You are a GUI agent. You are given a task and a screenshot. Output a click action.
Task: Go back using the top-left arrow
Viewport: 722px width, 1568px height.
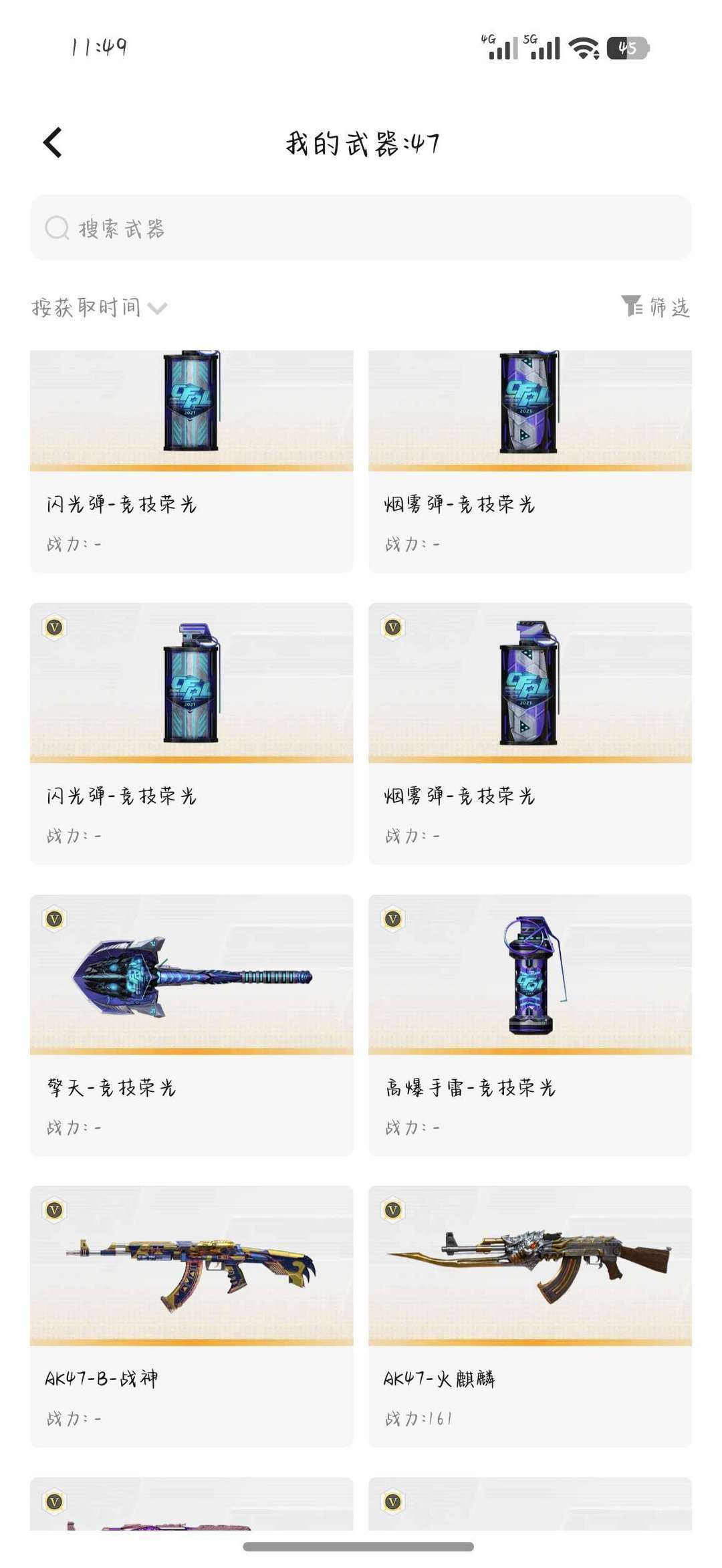click(x=53, y=142)
